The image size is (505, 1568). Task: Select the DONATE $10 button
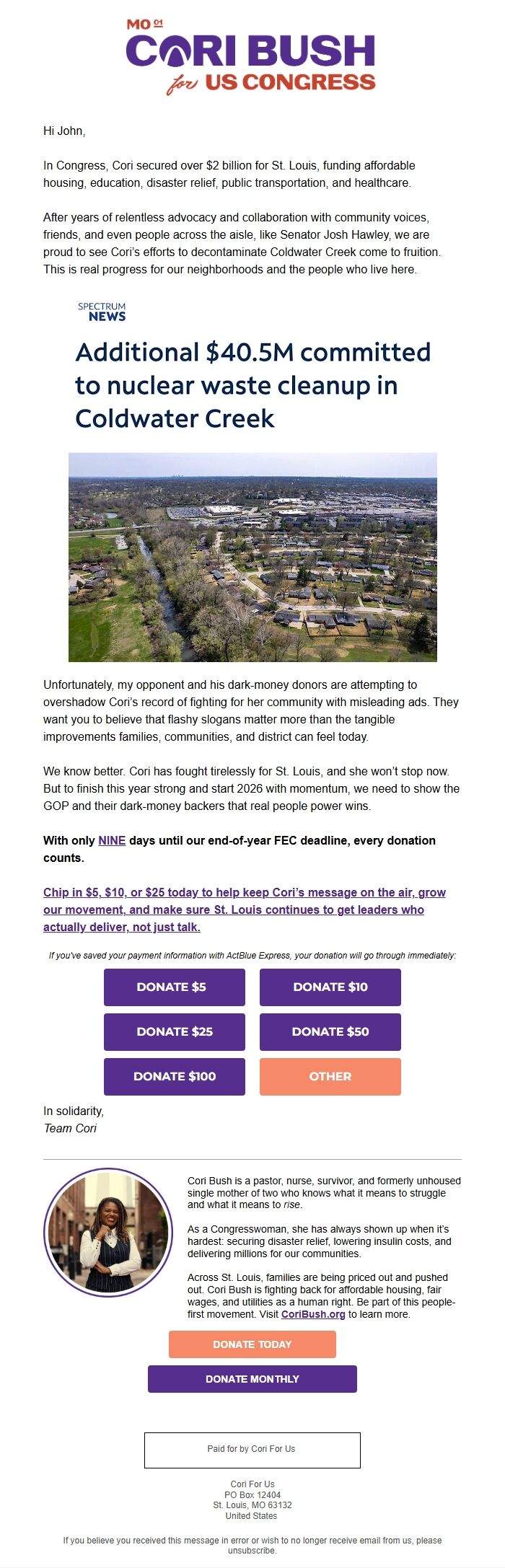point(330,987)
